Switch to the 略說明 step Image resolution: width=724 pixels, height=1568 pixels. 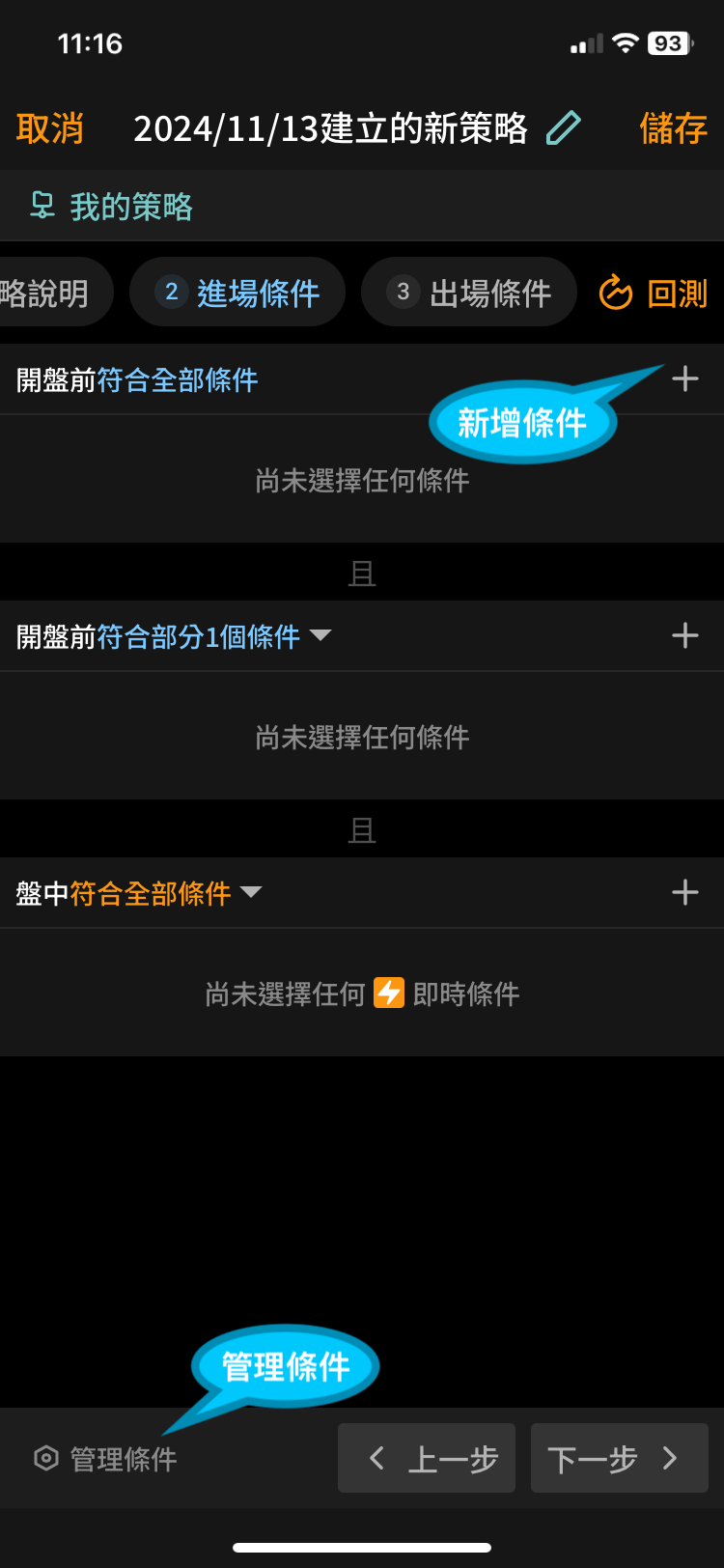pyautogui.click(x=46, y=293)
